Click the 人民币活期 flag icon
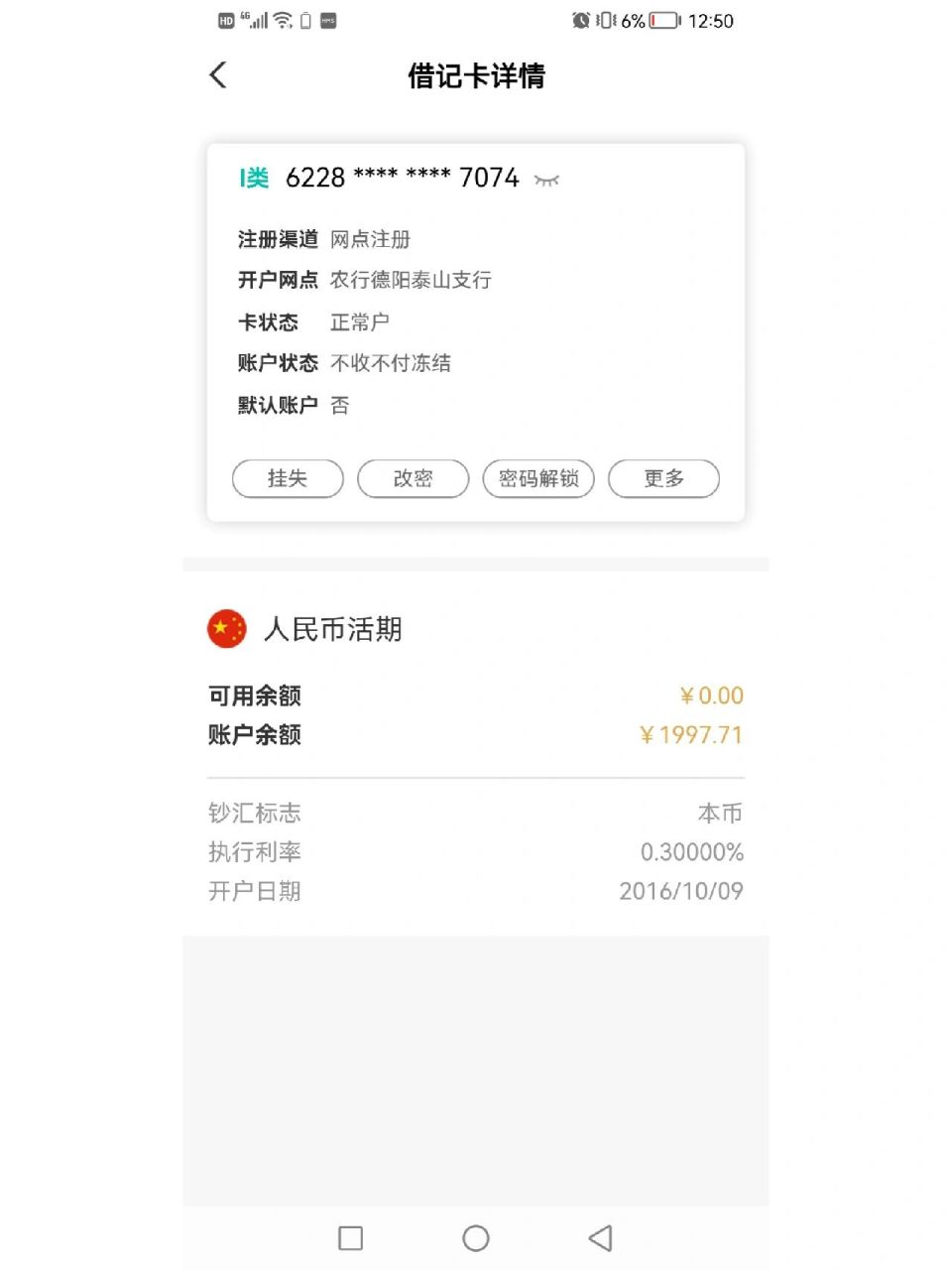The image size is (952, 1270). (x=226, y=629)
